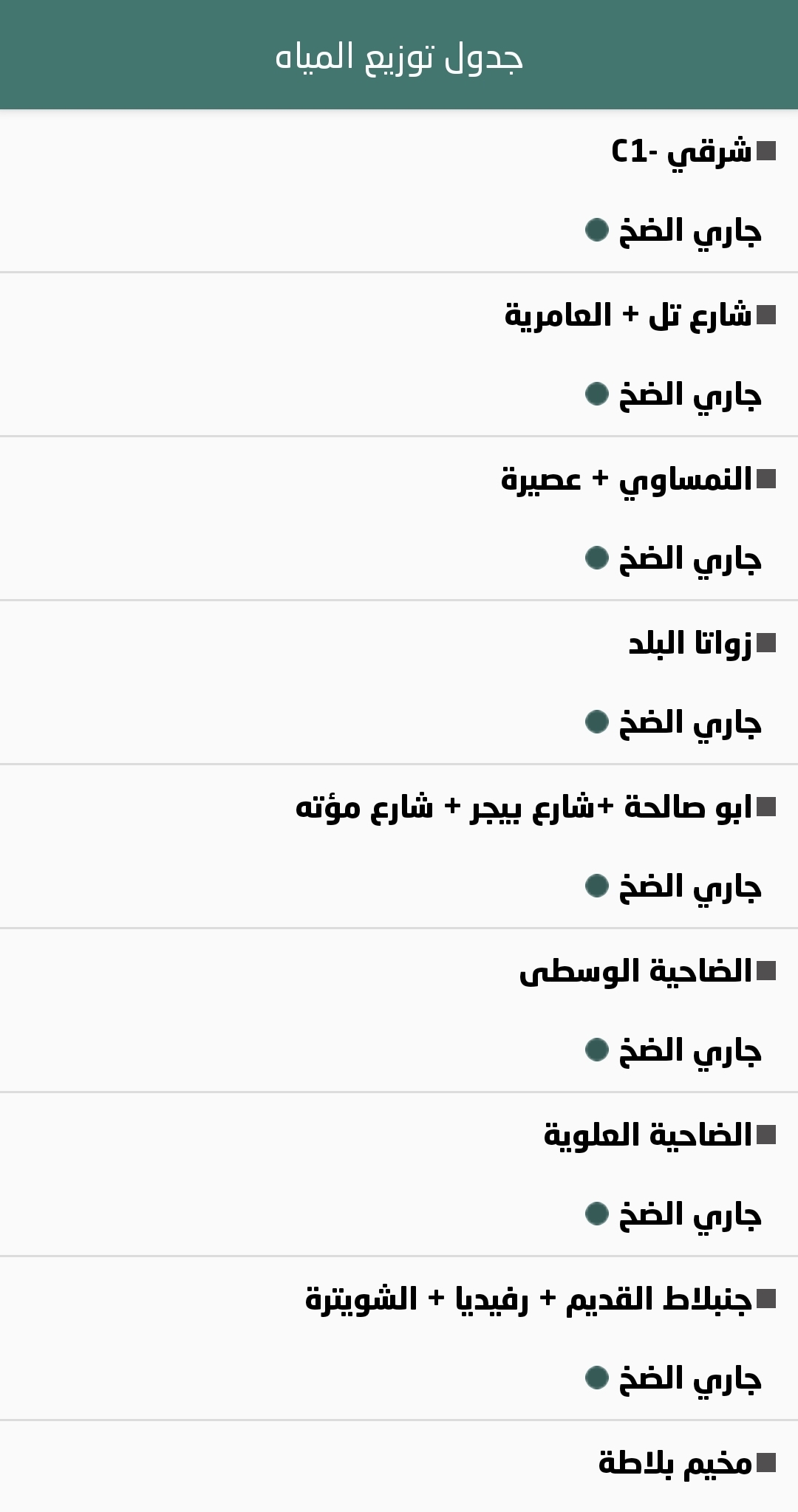
Task: Open the الضاحية الوسطى entry
Action: tap(635, 971)
